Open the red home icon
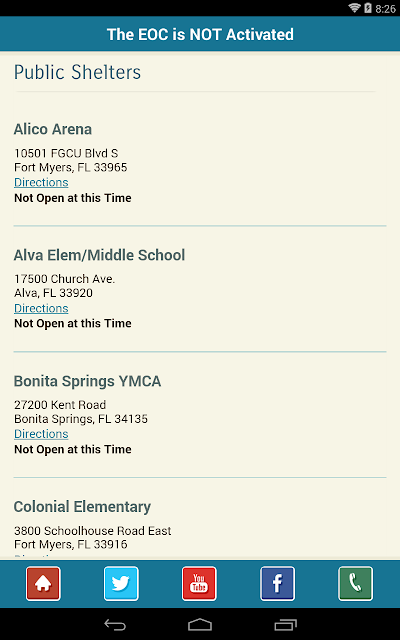 pos(43,583)
